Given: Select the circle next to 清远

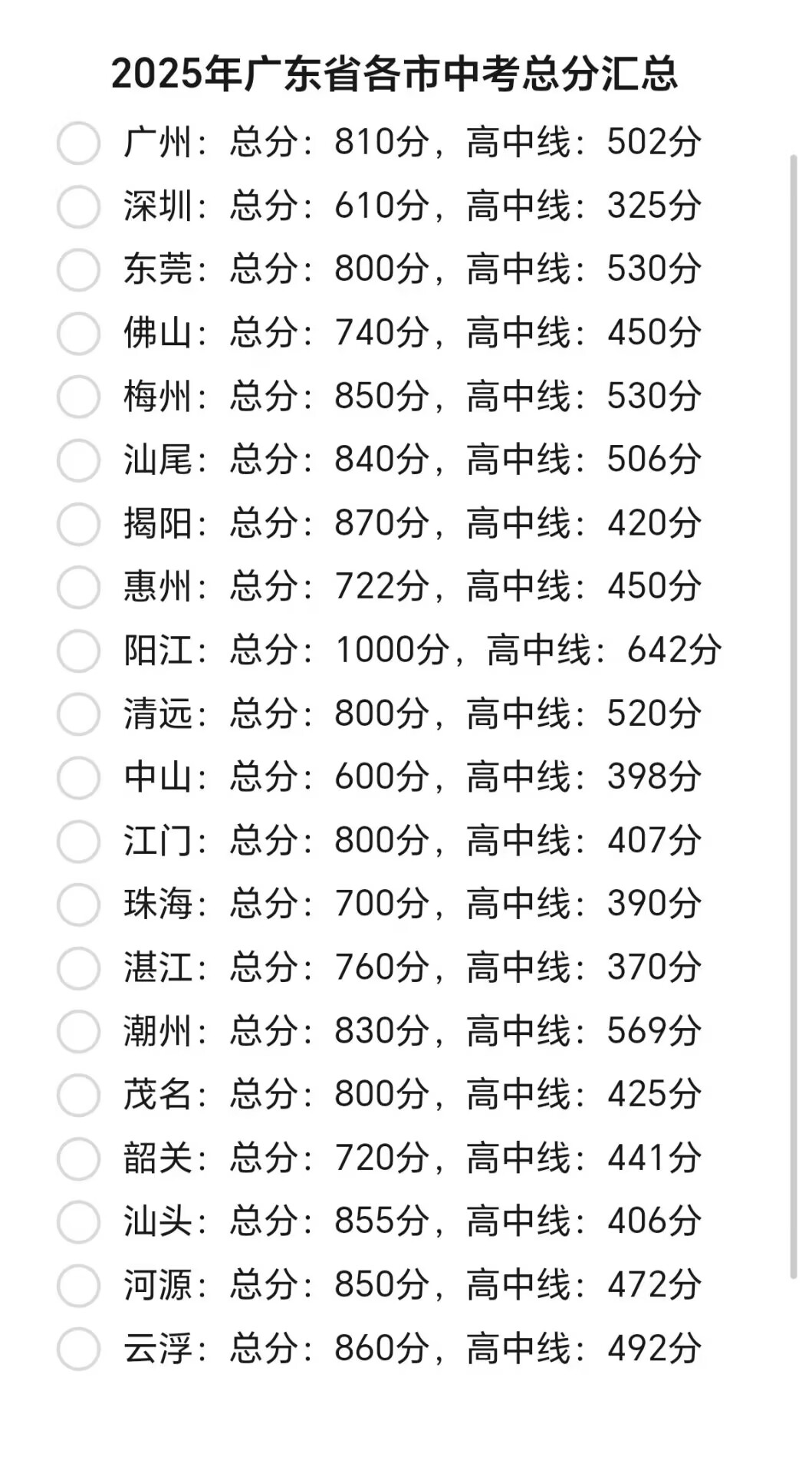Looking at the screenshot, I should [x=78, y=714].
